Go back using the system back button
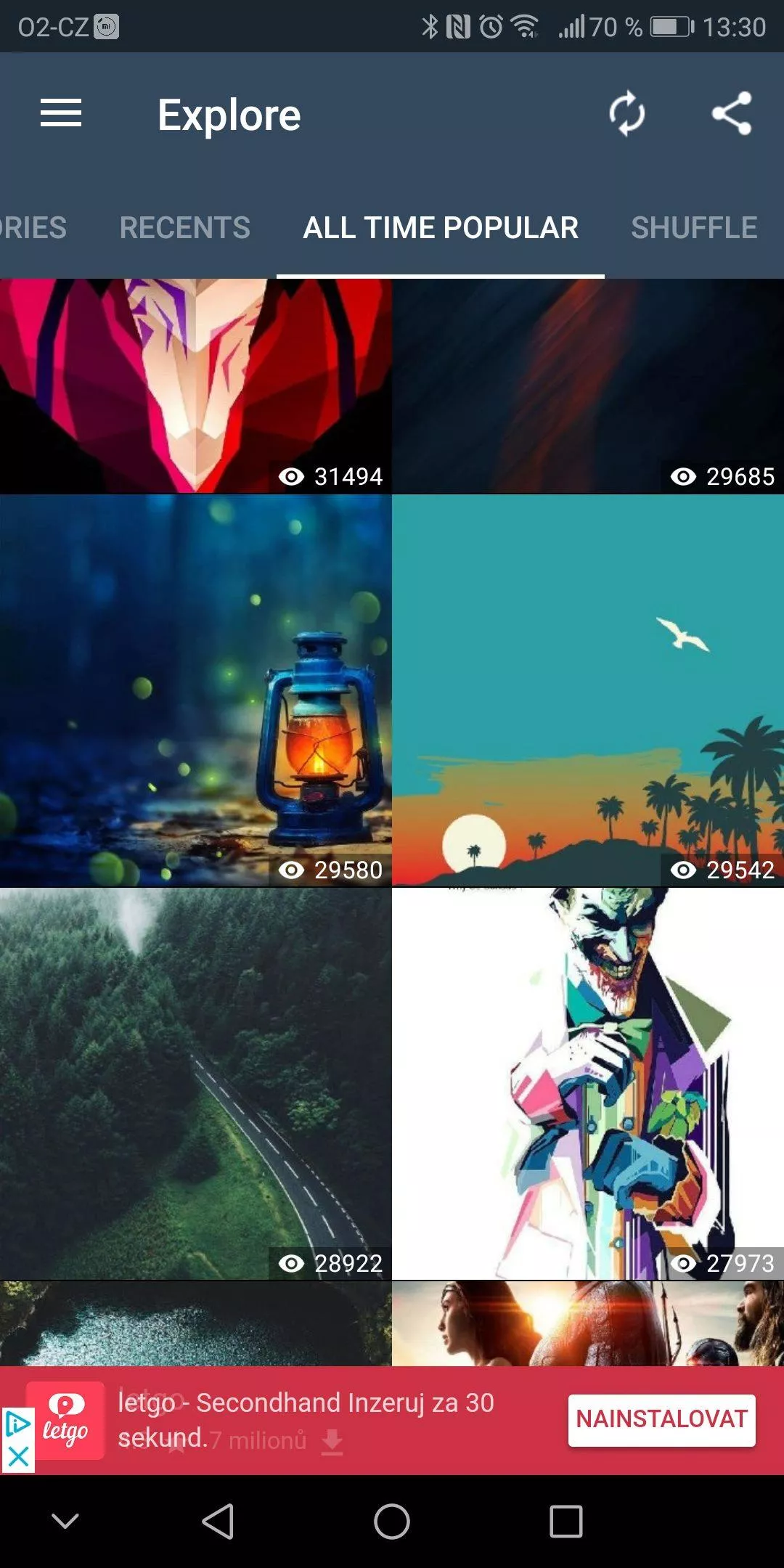This screenshot has width=784, height=1568. [x=218, y=1521]
